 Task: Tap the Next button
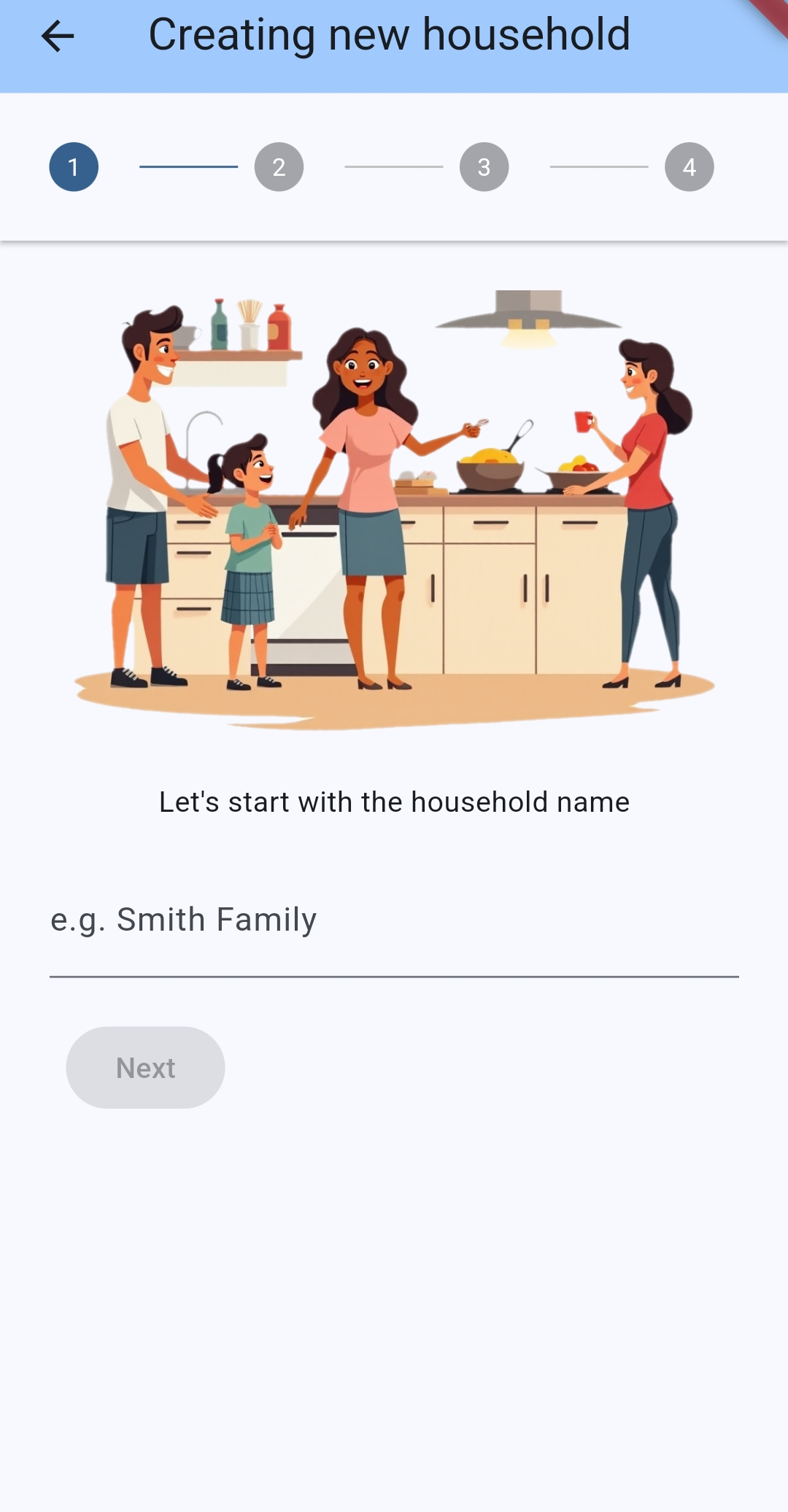click(145, 1068)
